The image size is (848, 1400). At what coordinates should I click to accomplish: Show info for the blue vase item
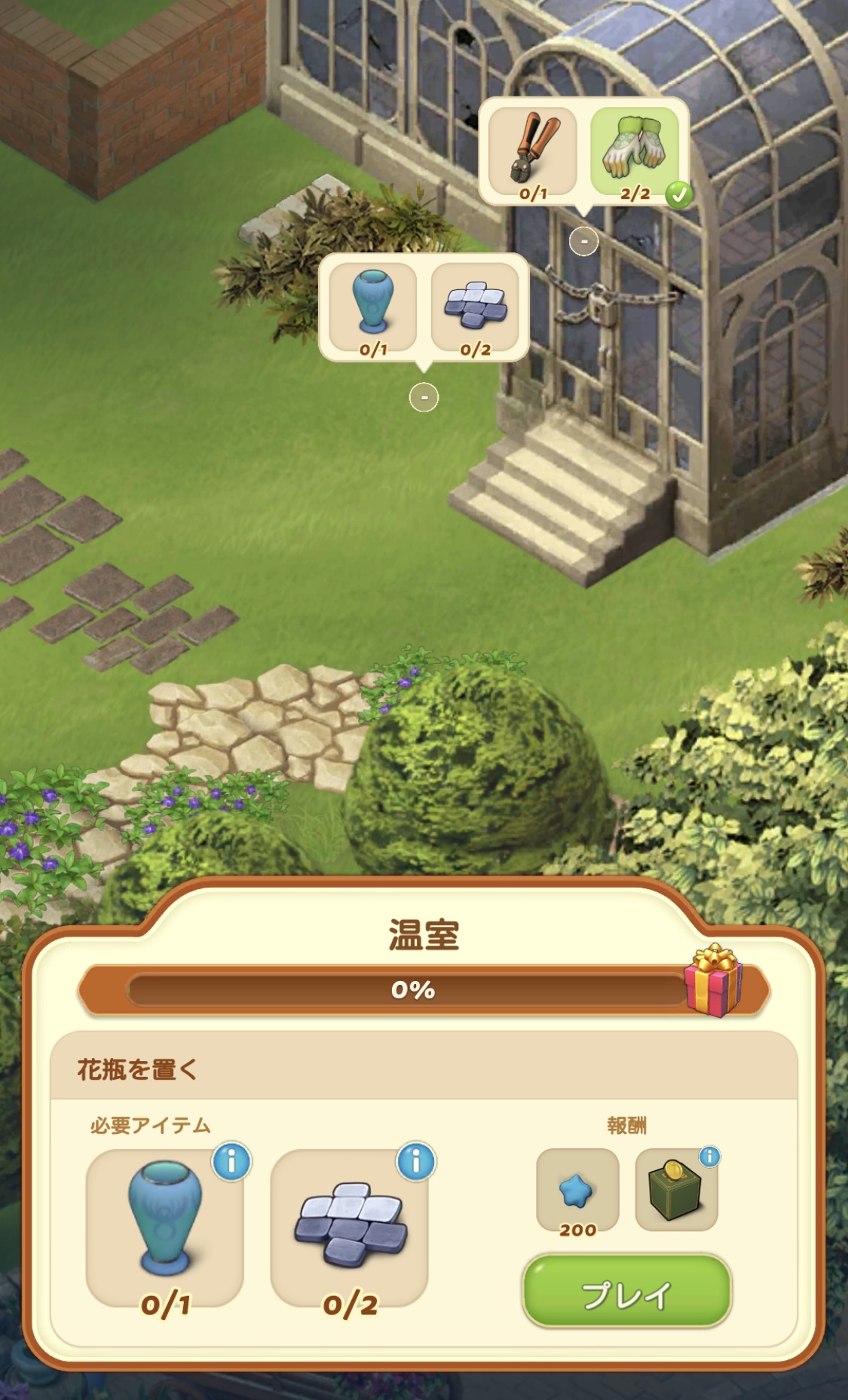pyautogui.click(x=231, y=1161)
